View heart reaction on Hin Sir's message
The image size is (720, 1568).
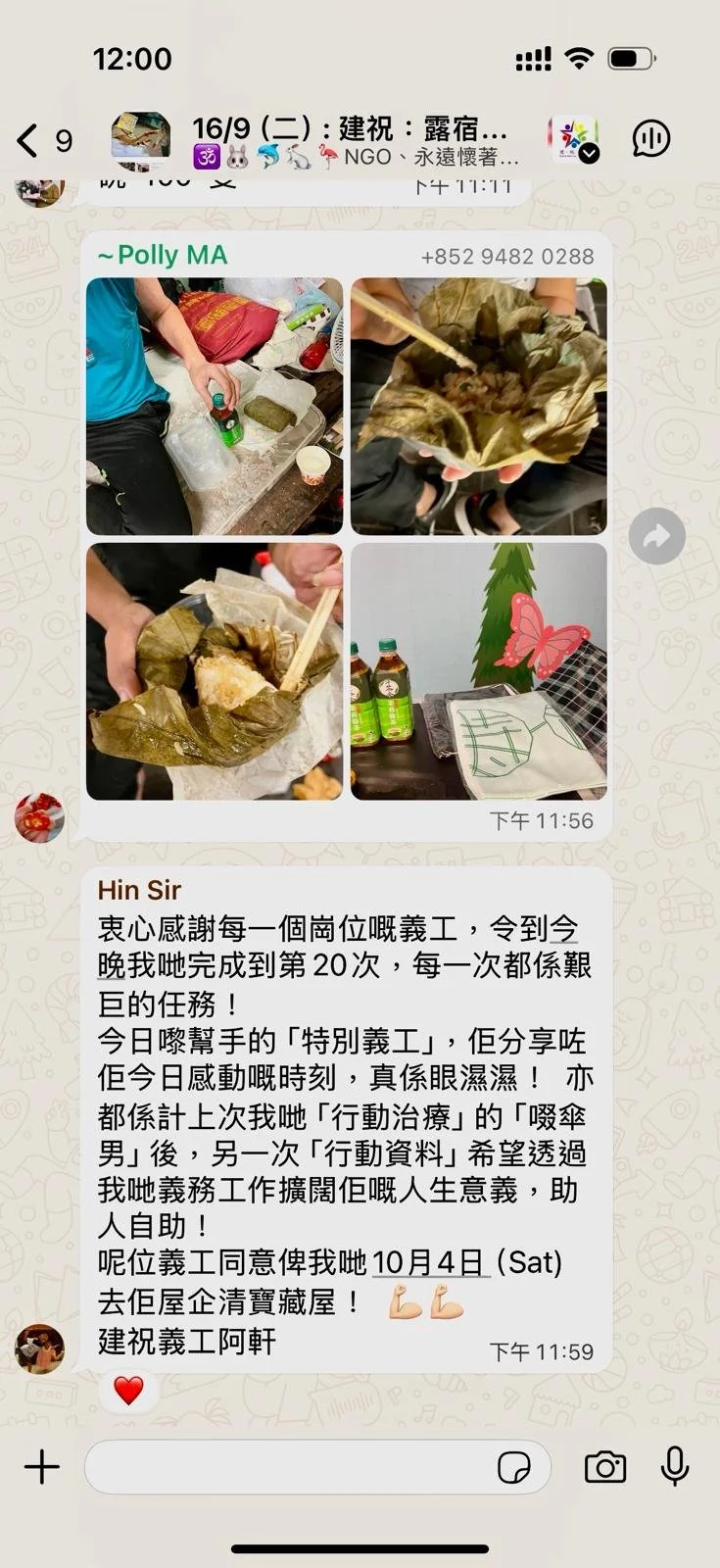tap(128, 1390)
